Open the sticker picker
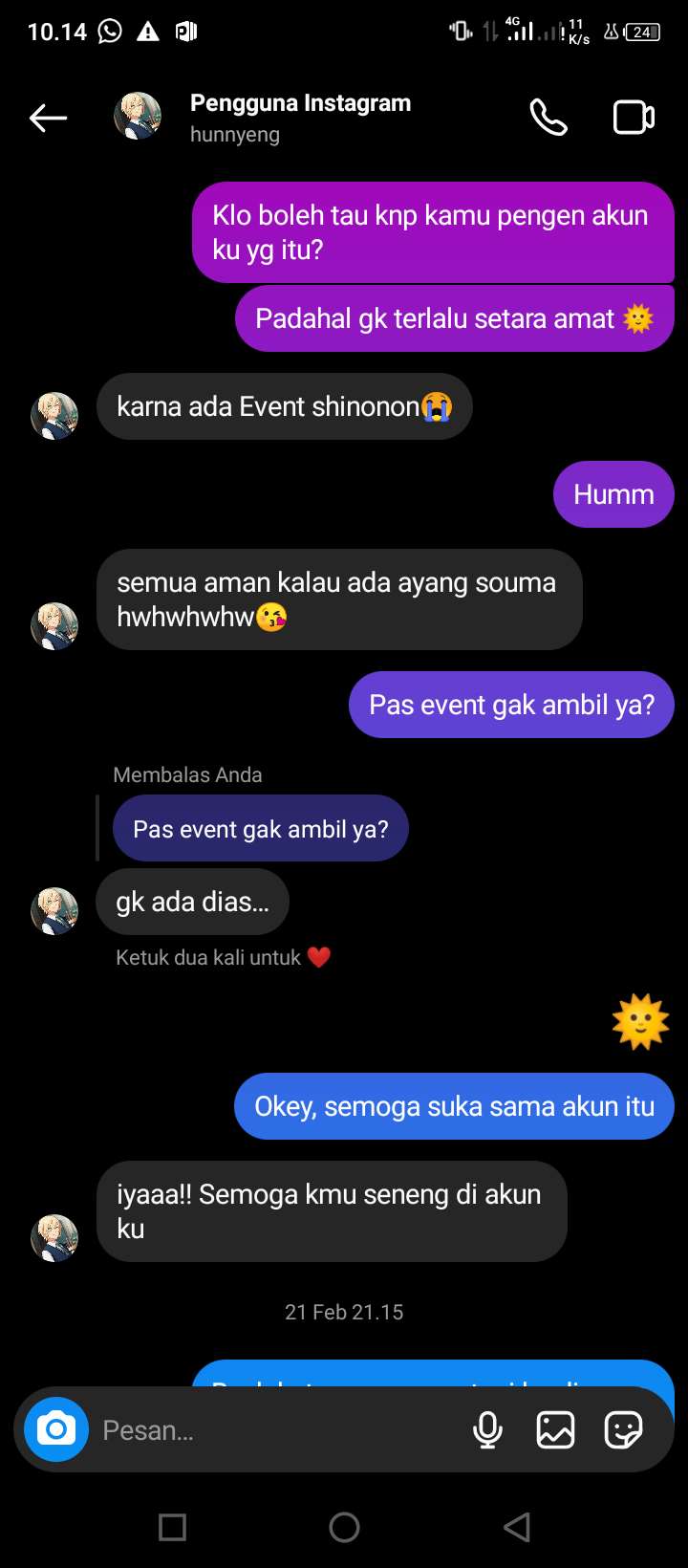This screenshot has height=1568, width=688. [623, 1430]
